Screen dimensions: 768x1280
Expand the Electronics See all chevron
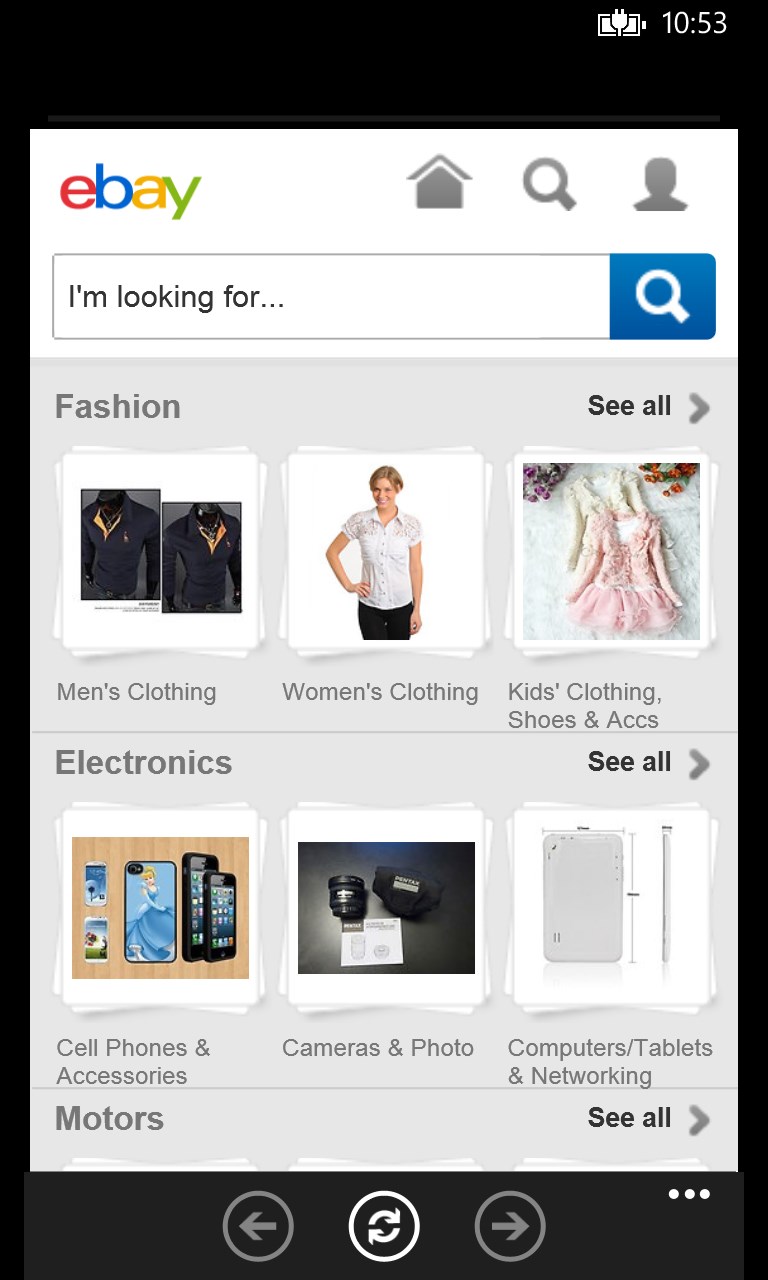[x=699, y=763]
